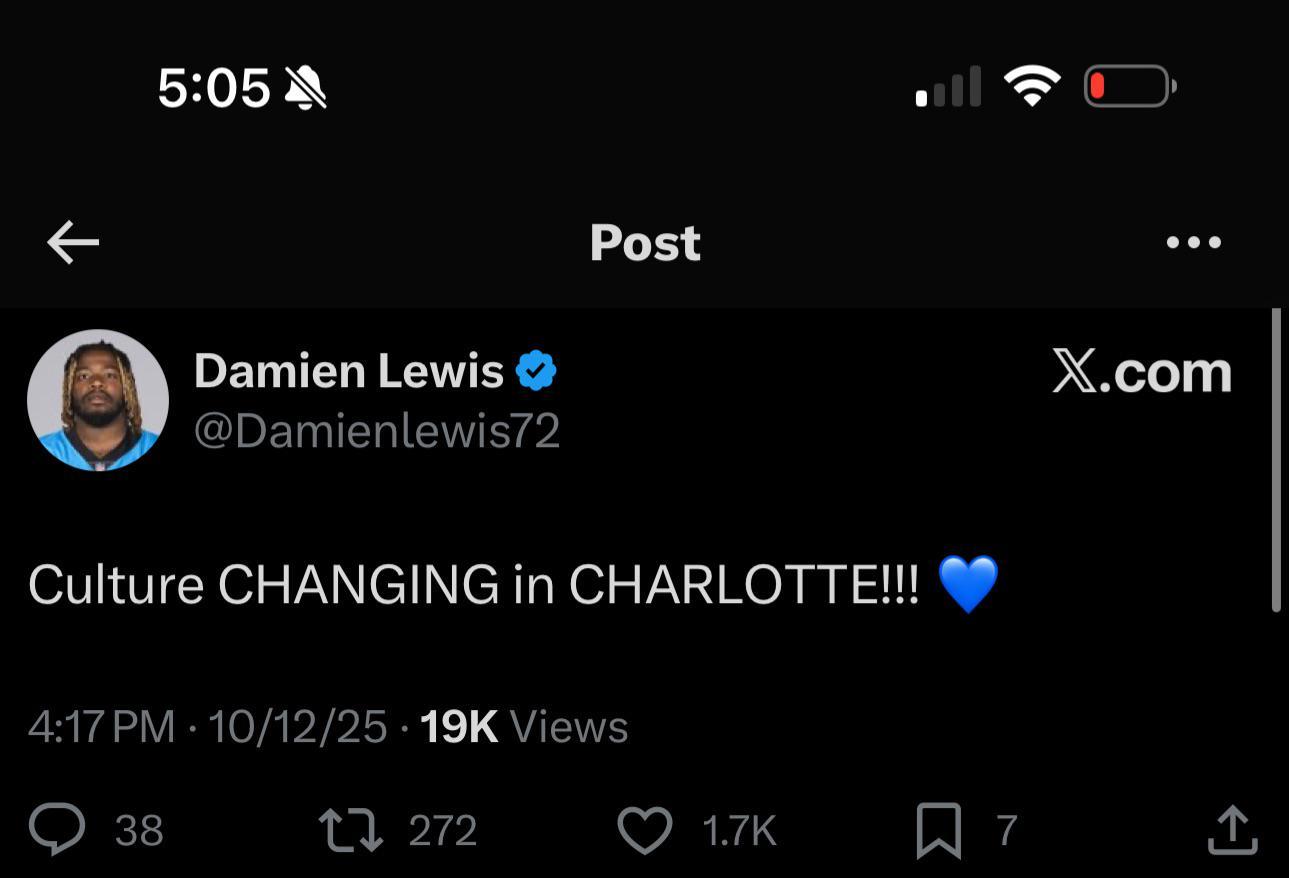Open Damien Lewis's profile picture
The width and height of the screenshot is (1289, 878).
tap(98, 400)
